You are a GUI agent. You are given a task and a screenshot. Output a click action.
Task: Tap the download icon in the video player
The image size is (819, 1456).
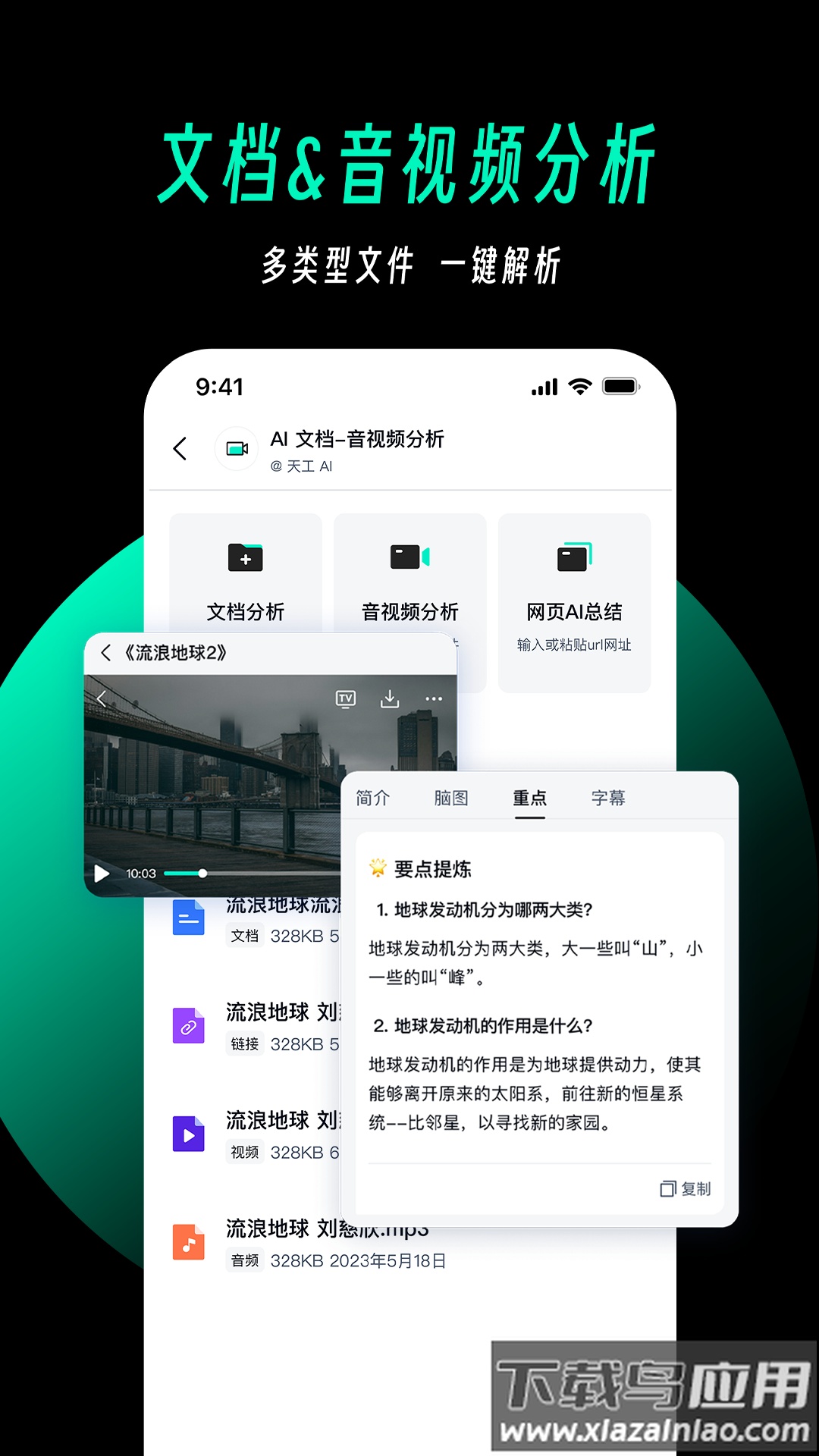pyautogui.click(x=390, y=698)
